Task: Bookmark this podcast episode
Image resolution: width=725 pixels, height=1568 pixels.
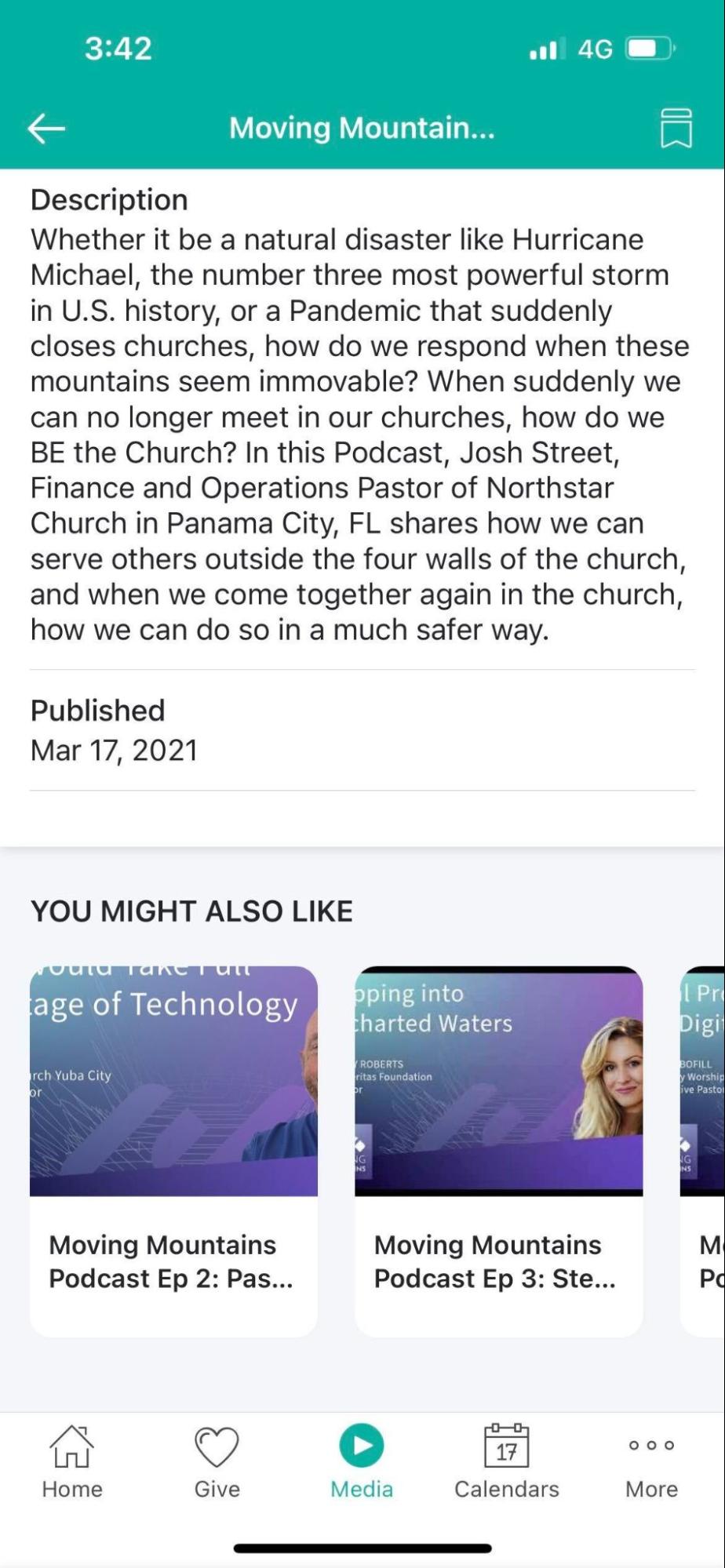Action: click(676, 128)
